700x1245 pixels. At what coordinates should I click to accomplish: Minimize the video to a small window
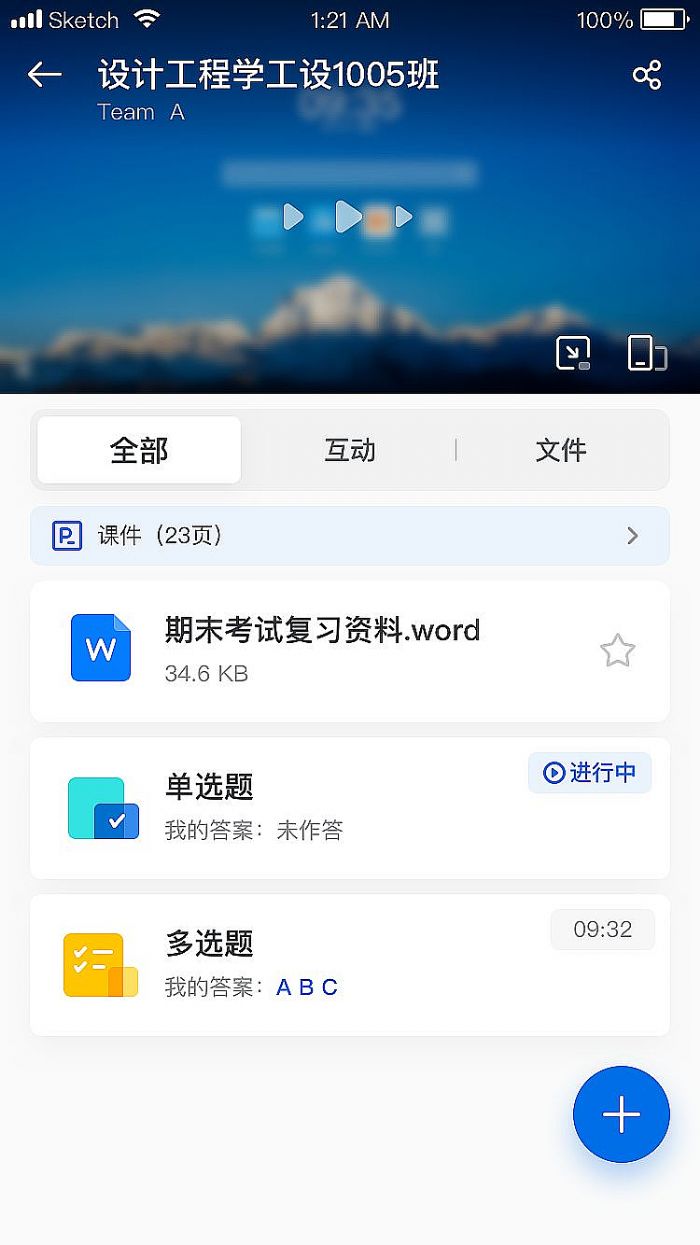pos(573,353)
